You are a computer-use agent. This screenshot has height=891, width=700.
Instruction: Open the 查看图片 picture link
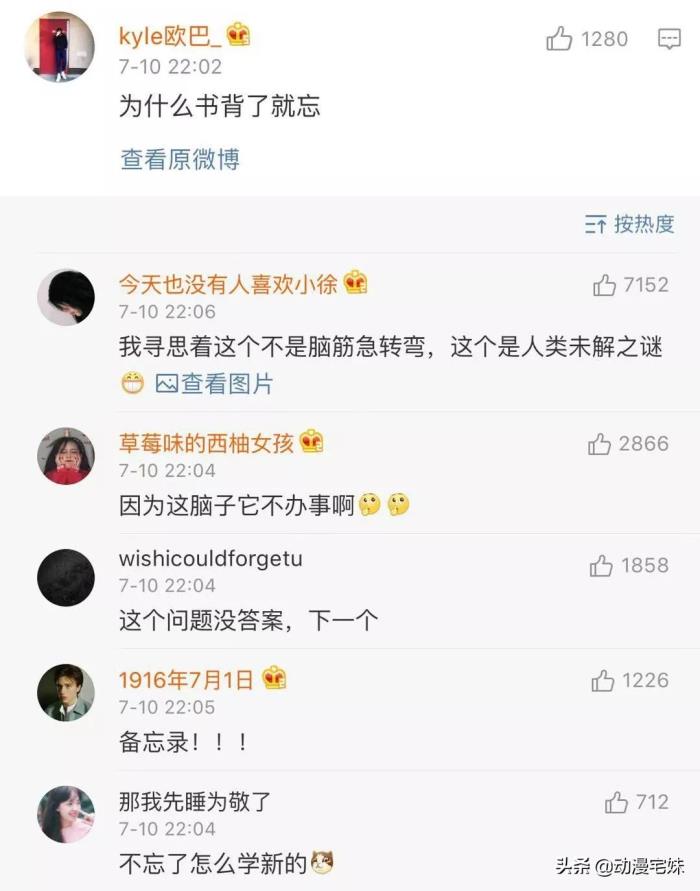coord(214,383)
